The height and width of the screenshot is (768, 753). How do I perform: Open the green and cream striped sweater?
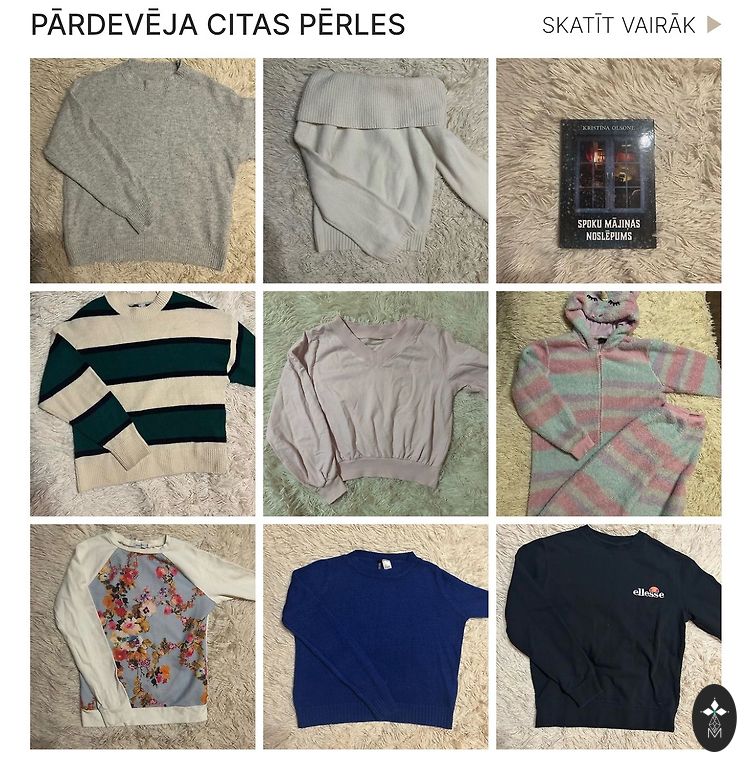tap(142, 403)
